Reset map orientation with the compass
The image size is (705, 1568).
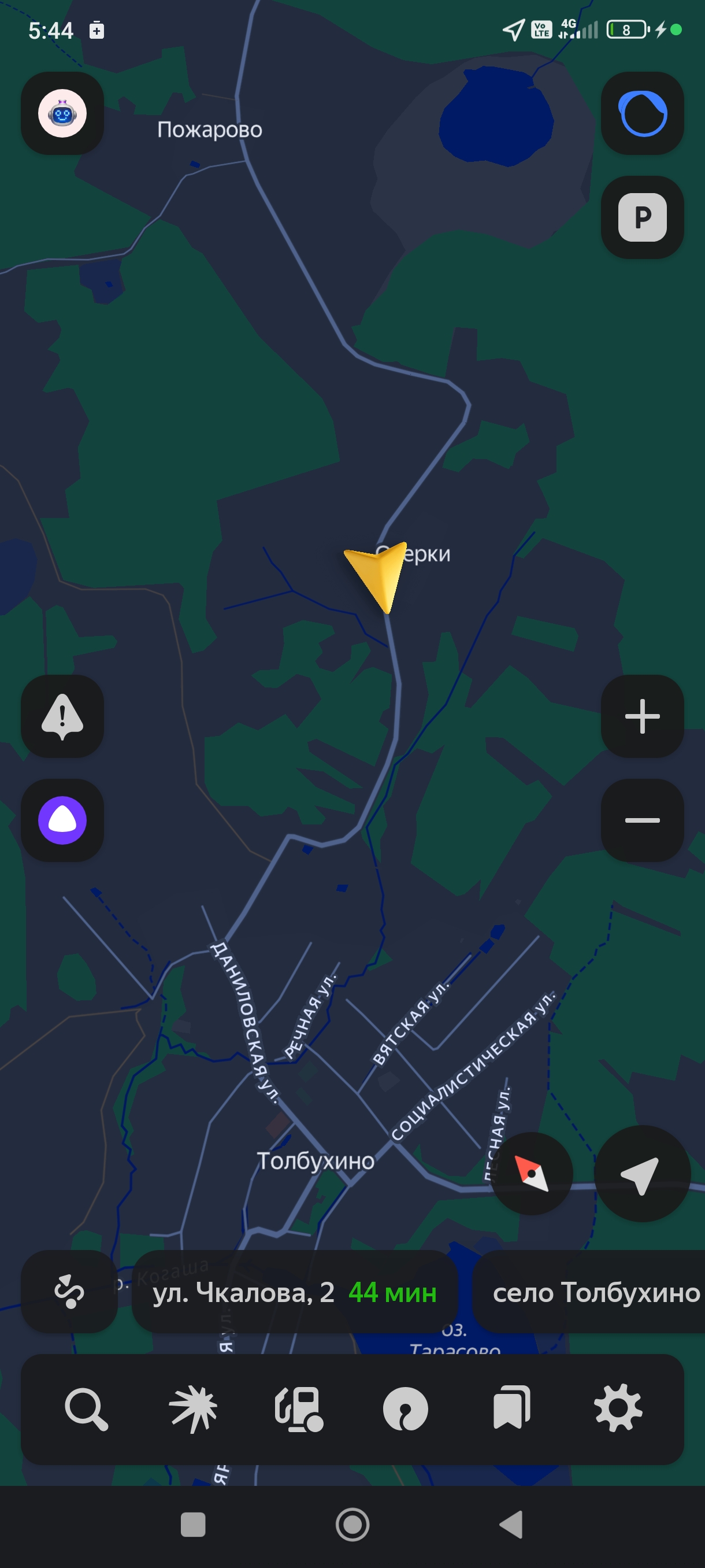coord(532,1173)
